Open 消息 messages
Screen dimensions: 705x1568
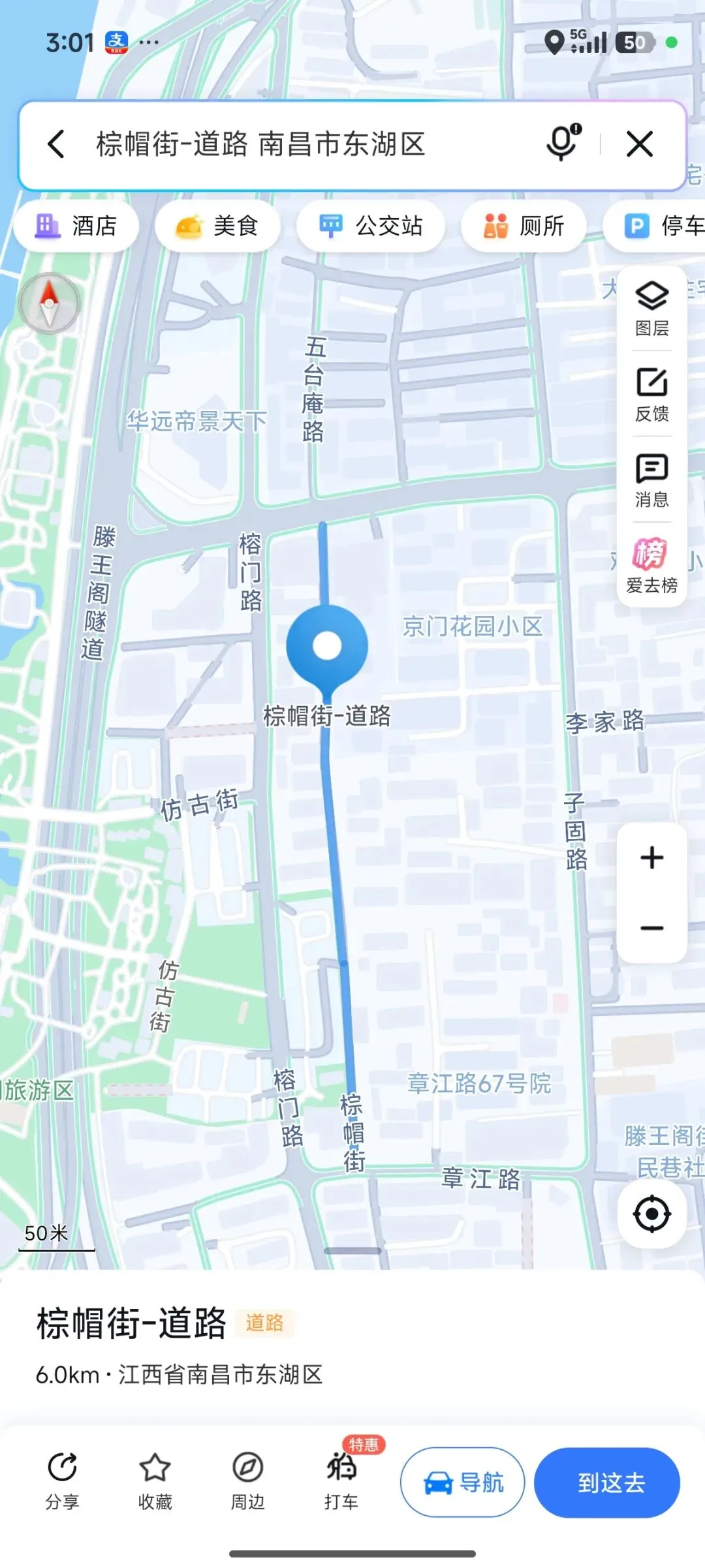coord(652,481)
